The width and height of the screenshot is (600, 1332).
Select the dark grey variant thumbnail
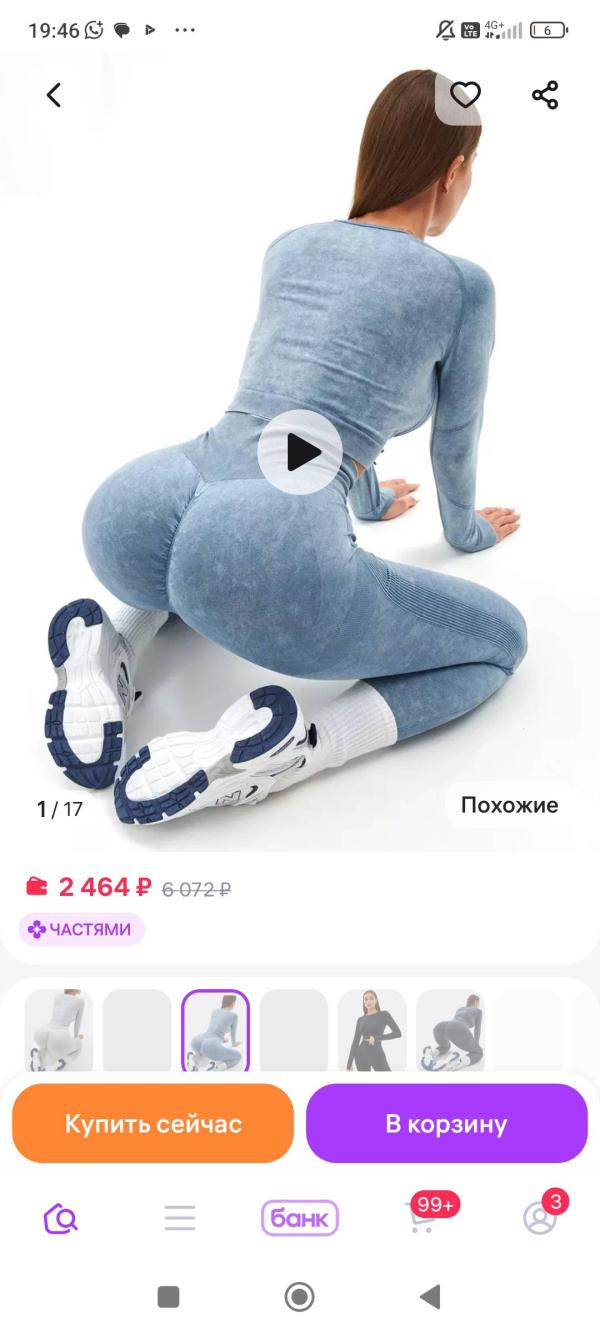pos(451,1031)
